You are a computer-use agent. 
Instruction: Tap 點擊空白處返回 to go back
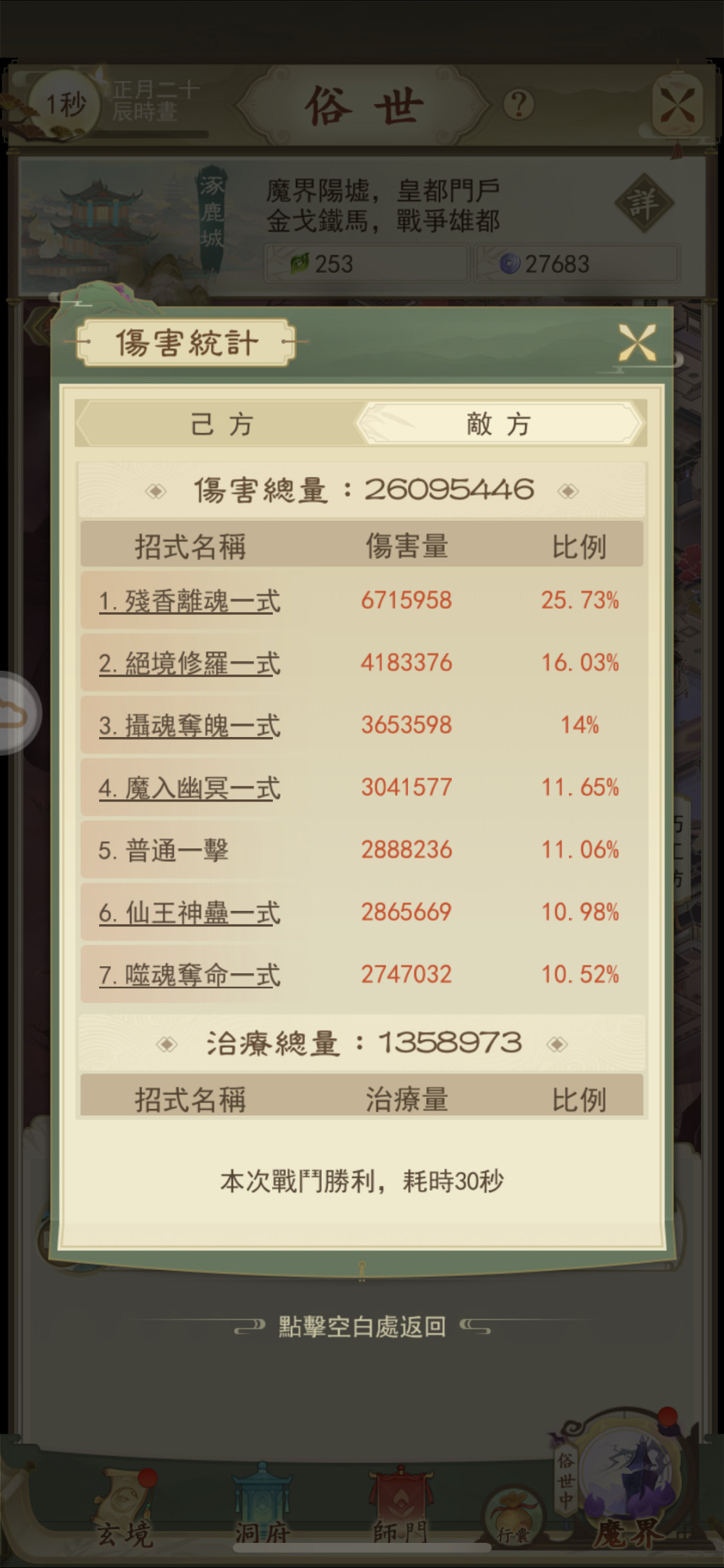point(362,1327)
